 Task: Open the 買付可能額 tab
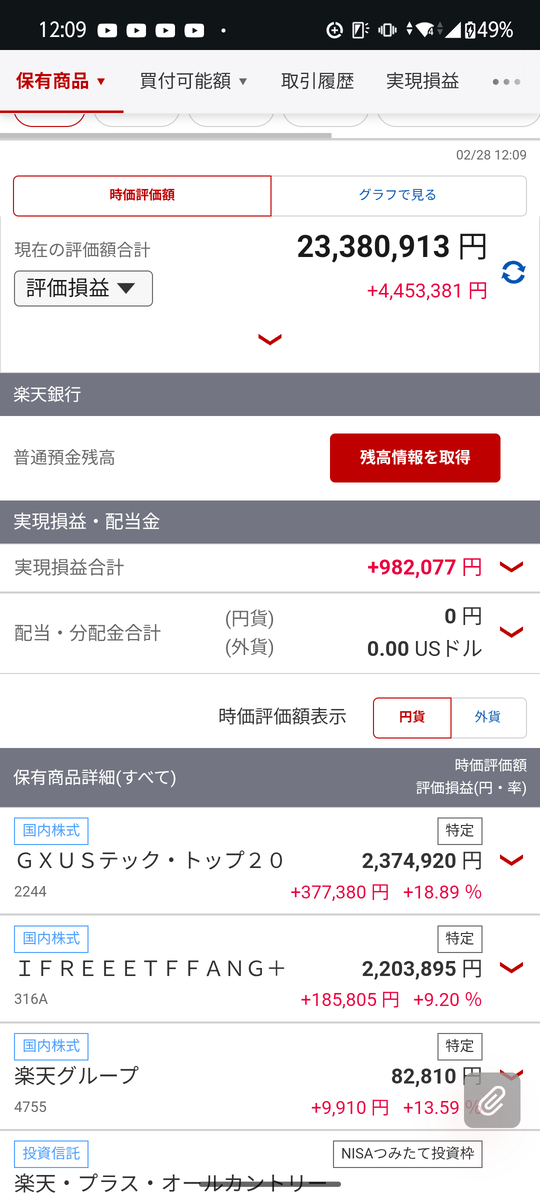[x=193, y=81]
